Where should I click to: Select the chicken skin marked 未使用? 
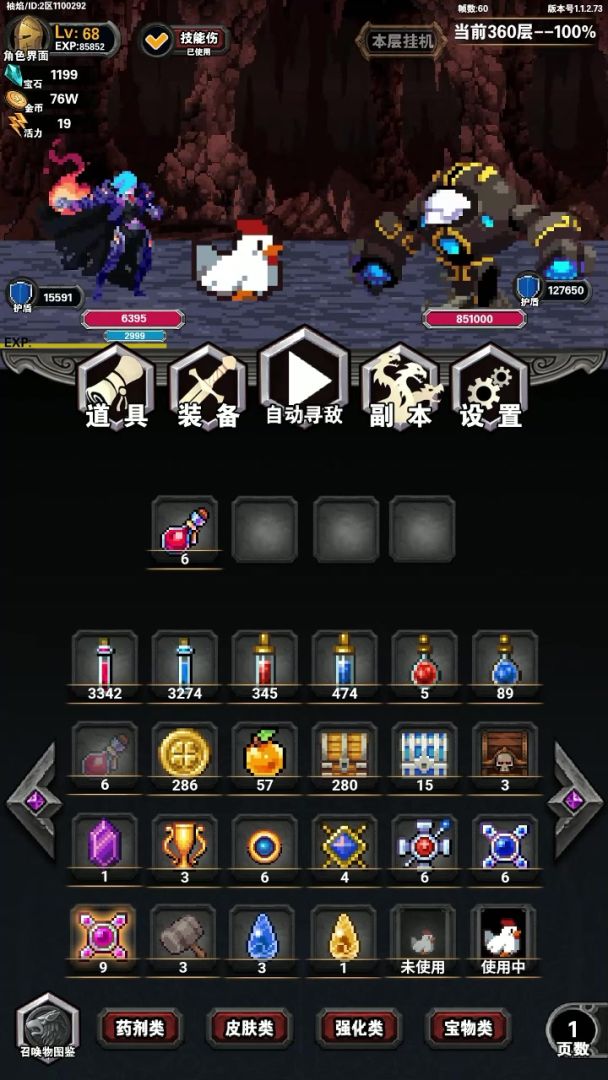pyautogui.click(x=423, y=935)
